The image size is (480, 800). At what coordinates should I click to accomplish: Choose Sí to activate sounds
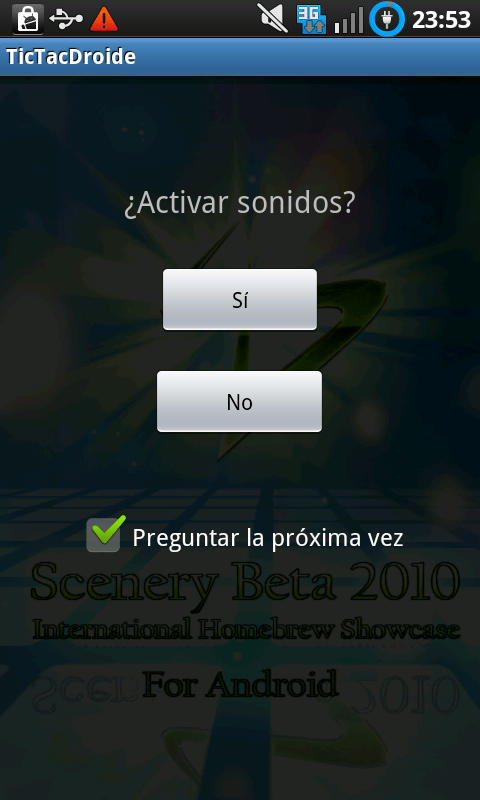click(x=240, y=299)
